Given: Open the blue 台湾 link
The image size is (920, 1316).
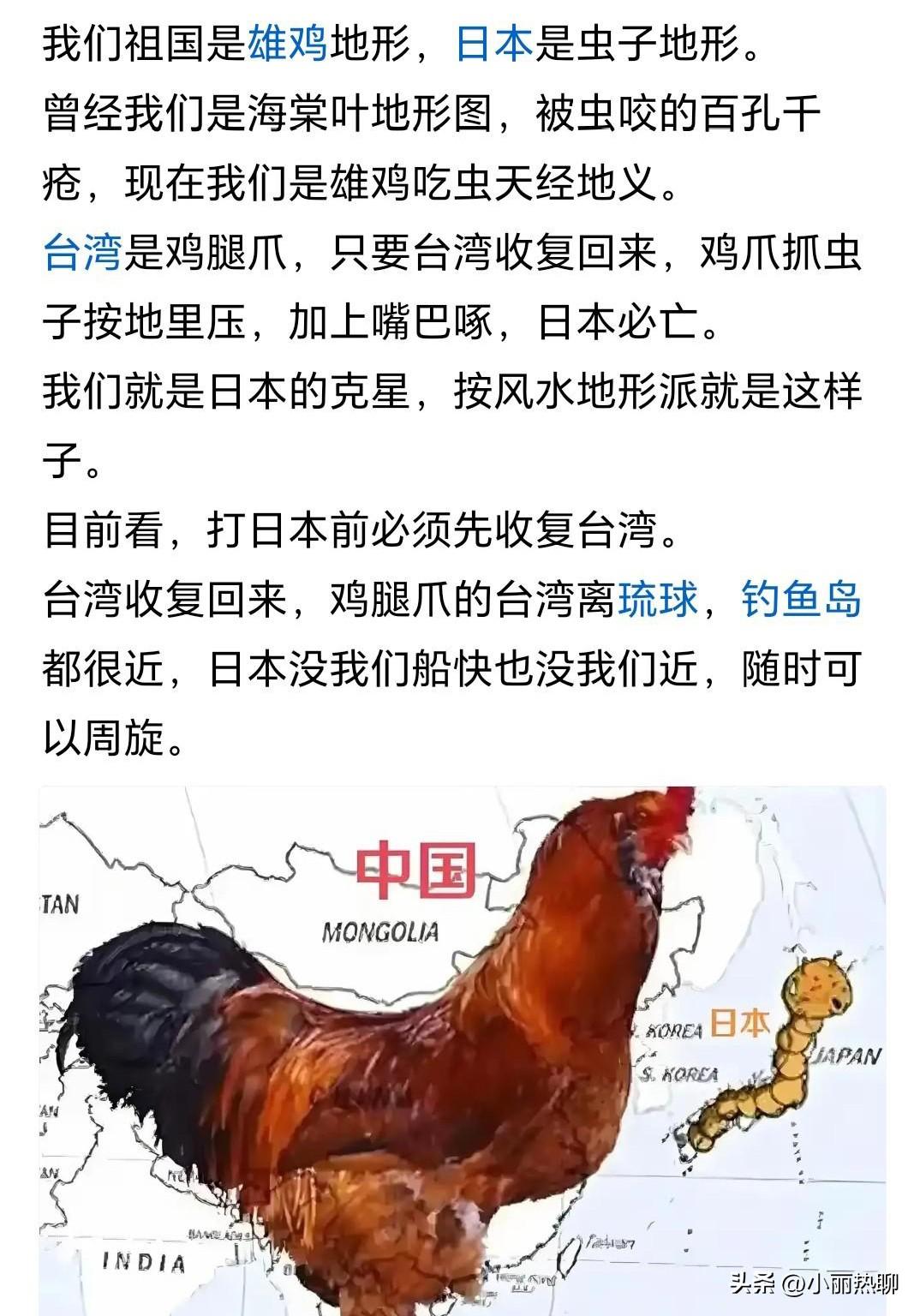Looking at the screenshot, I should click(x=83, y=253).
